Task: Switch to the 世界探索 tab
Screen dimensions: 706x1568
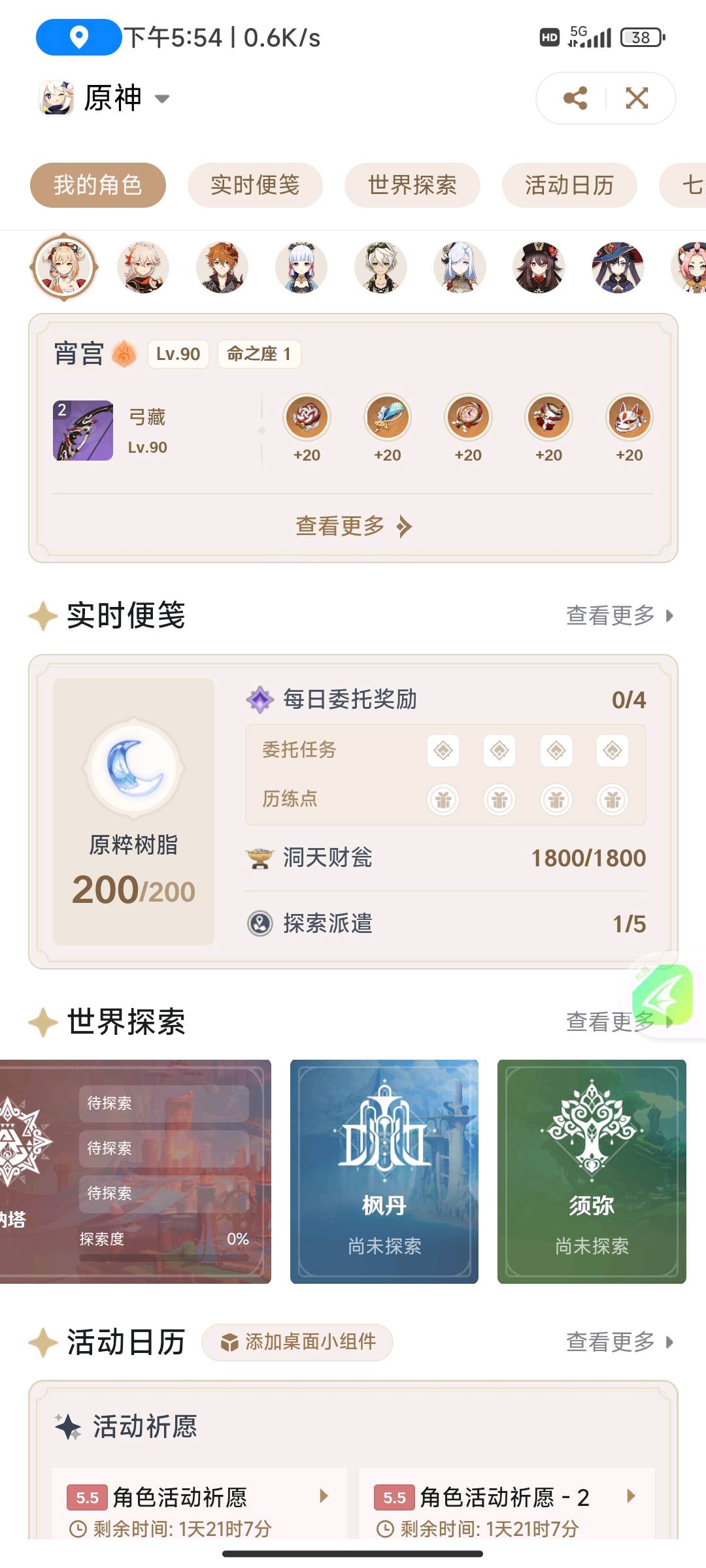Action: [x=412, y=185]
